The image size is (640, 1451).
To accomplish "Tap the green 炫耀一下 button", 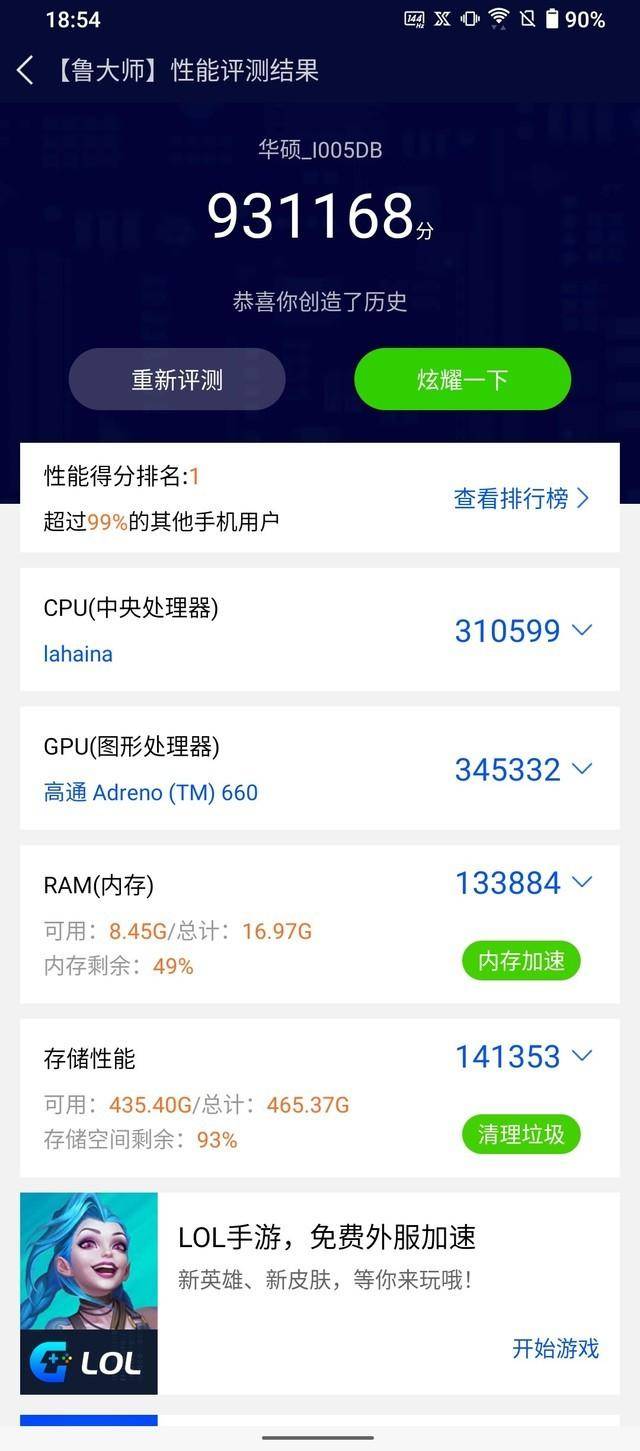I will coord(462,380).
